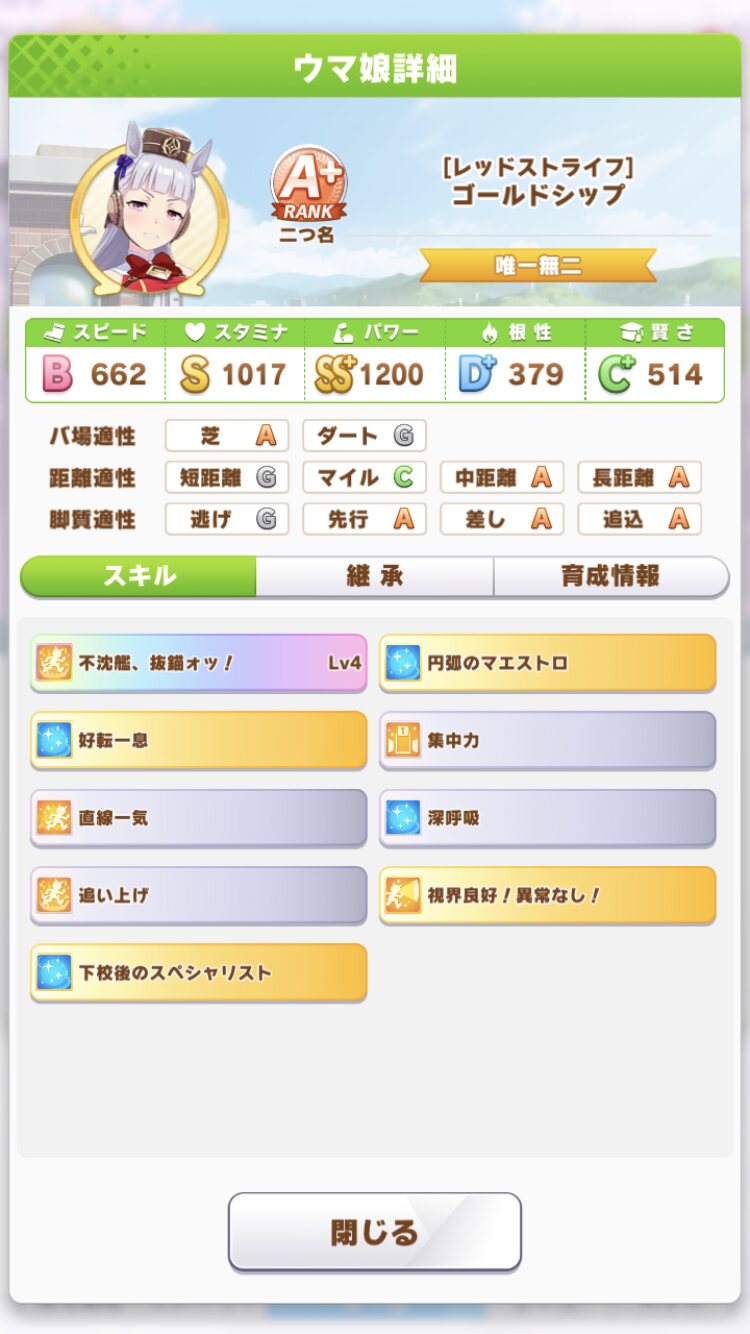Close the dialog with 閉じる

point(375,1231)
